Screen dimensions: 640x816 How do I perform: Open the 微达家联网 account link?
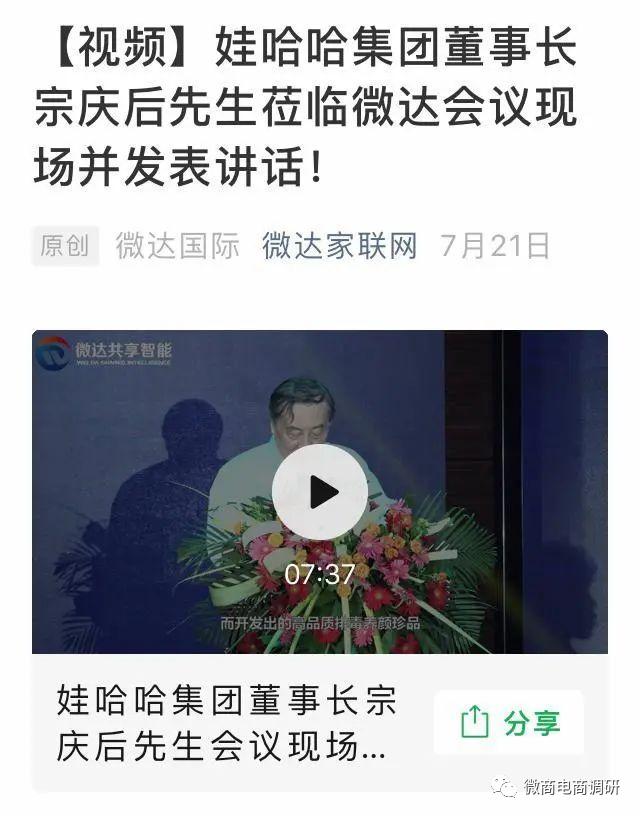(x=339, y=245)
